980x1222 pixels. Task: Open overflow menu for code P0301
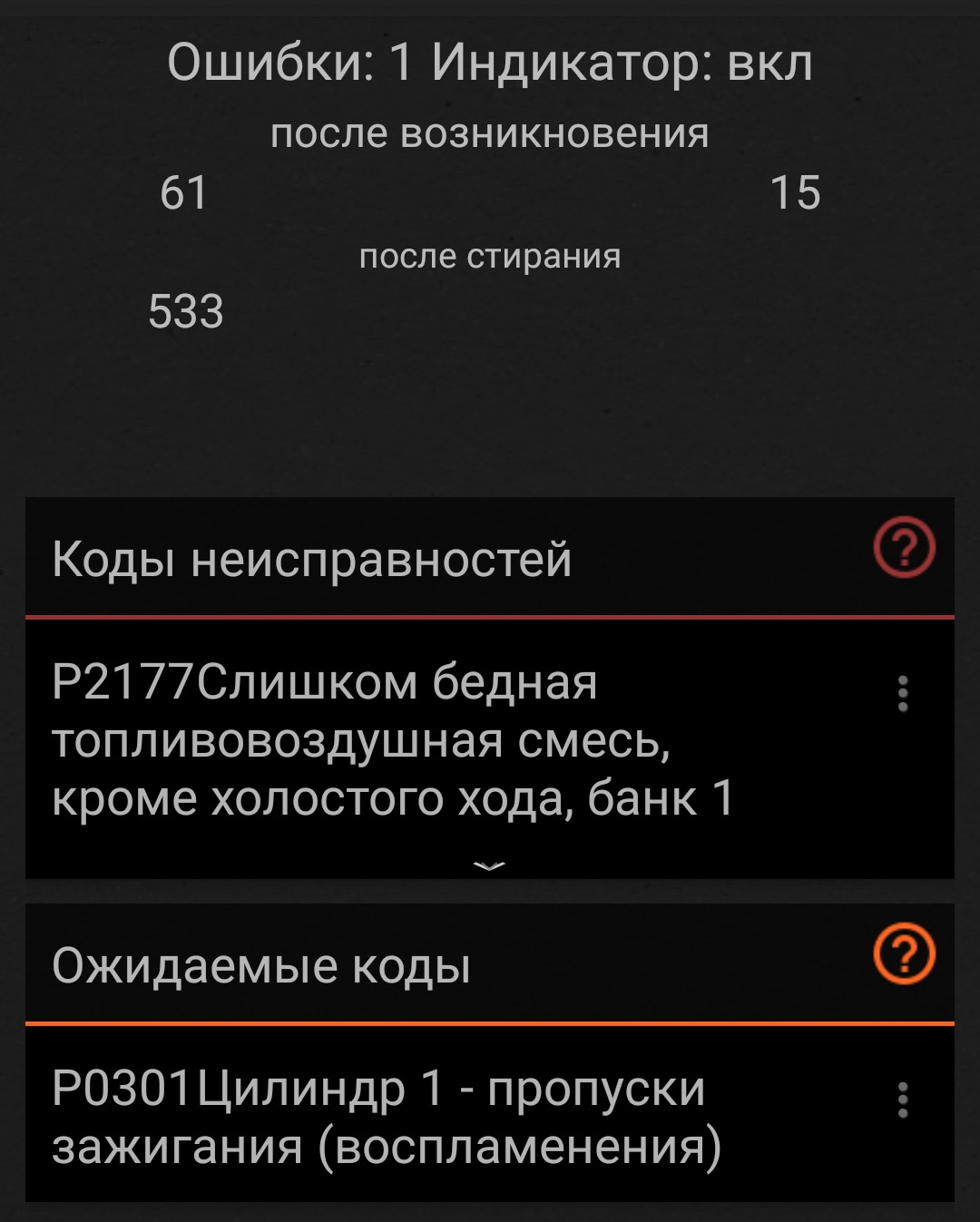click(x=902, y=1100)
